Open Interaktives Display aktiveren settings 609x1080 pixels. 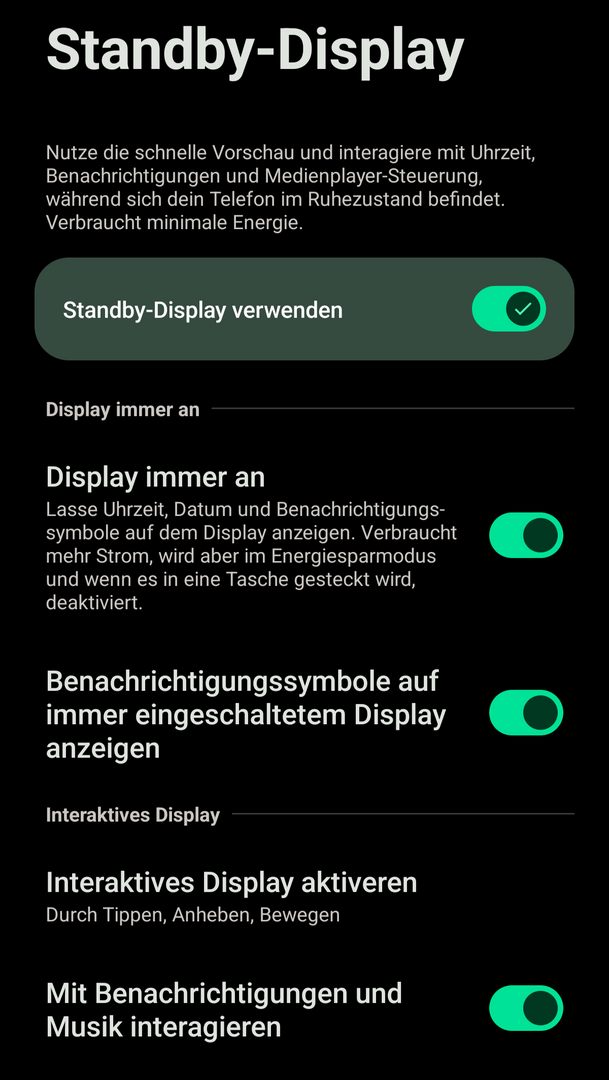[232, 896]
